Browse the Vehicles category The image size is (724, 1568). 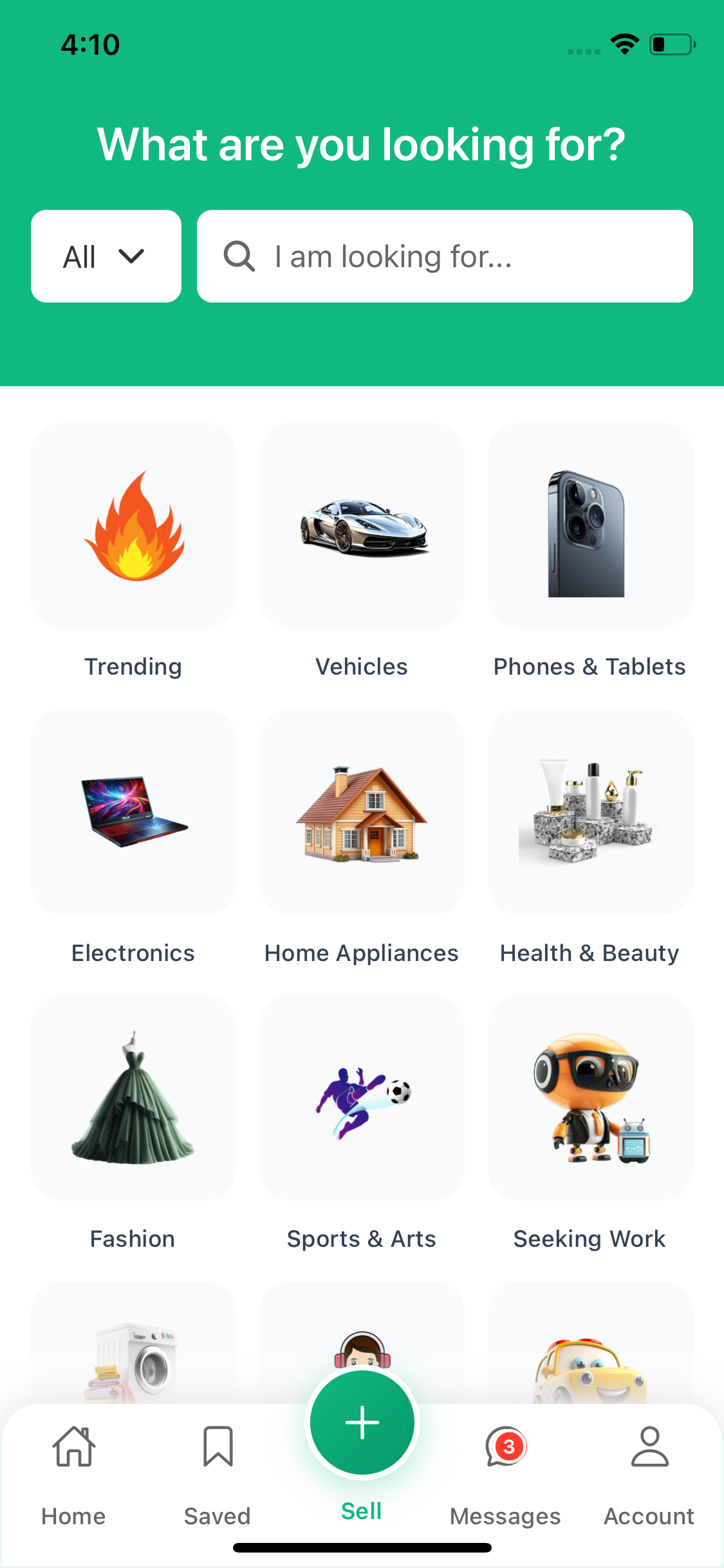pyautogui.click(x=362, y=526)
